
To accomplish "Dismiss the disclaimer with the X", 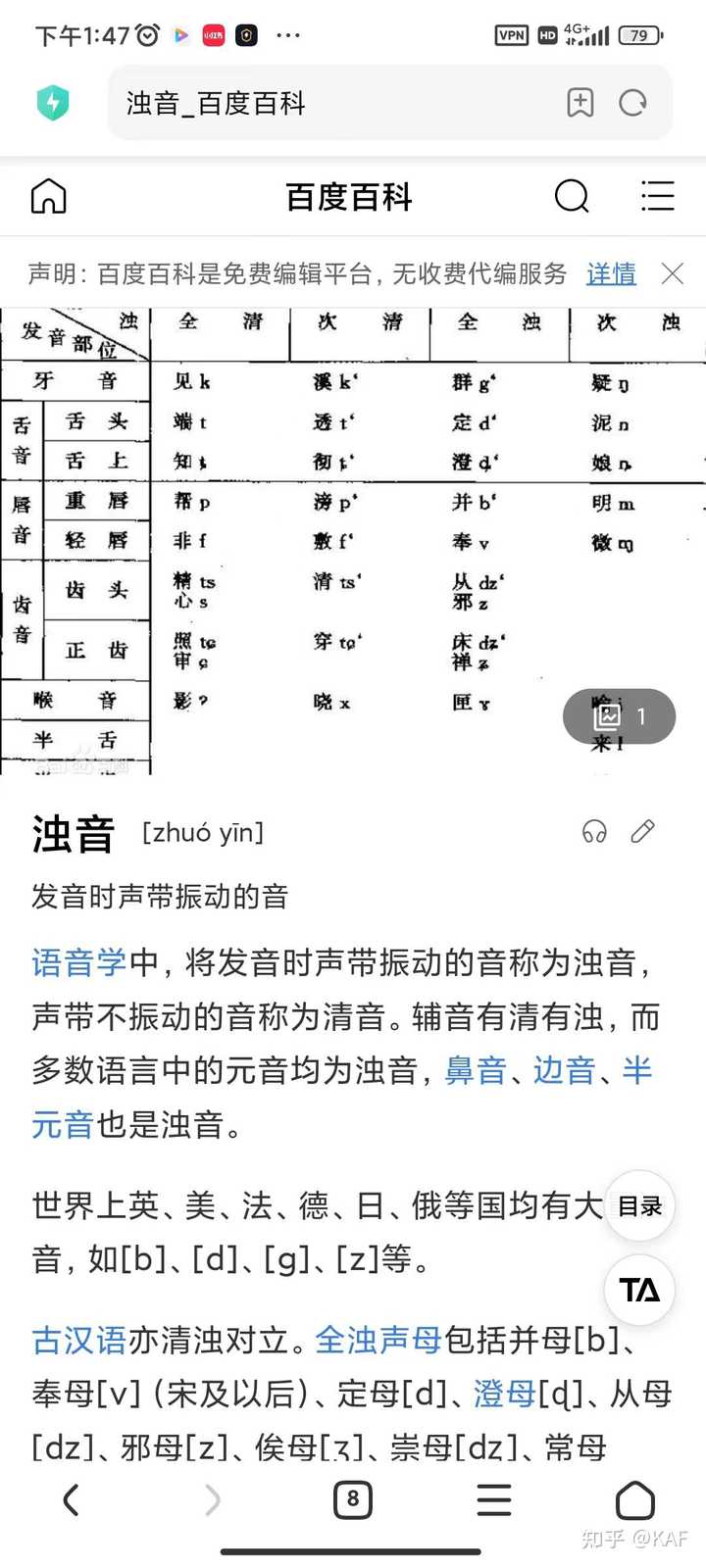I will pyautogui.click(x=672, y=275).
